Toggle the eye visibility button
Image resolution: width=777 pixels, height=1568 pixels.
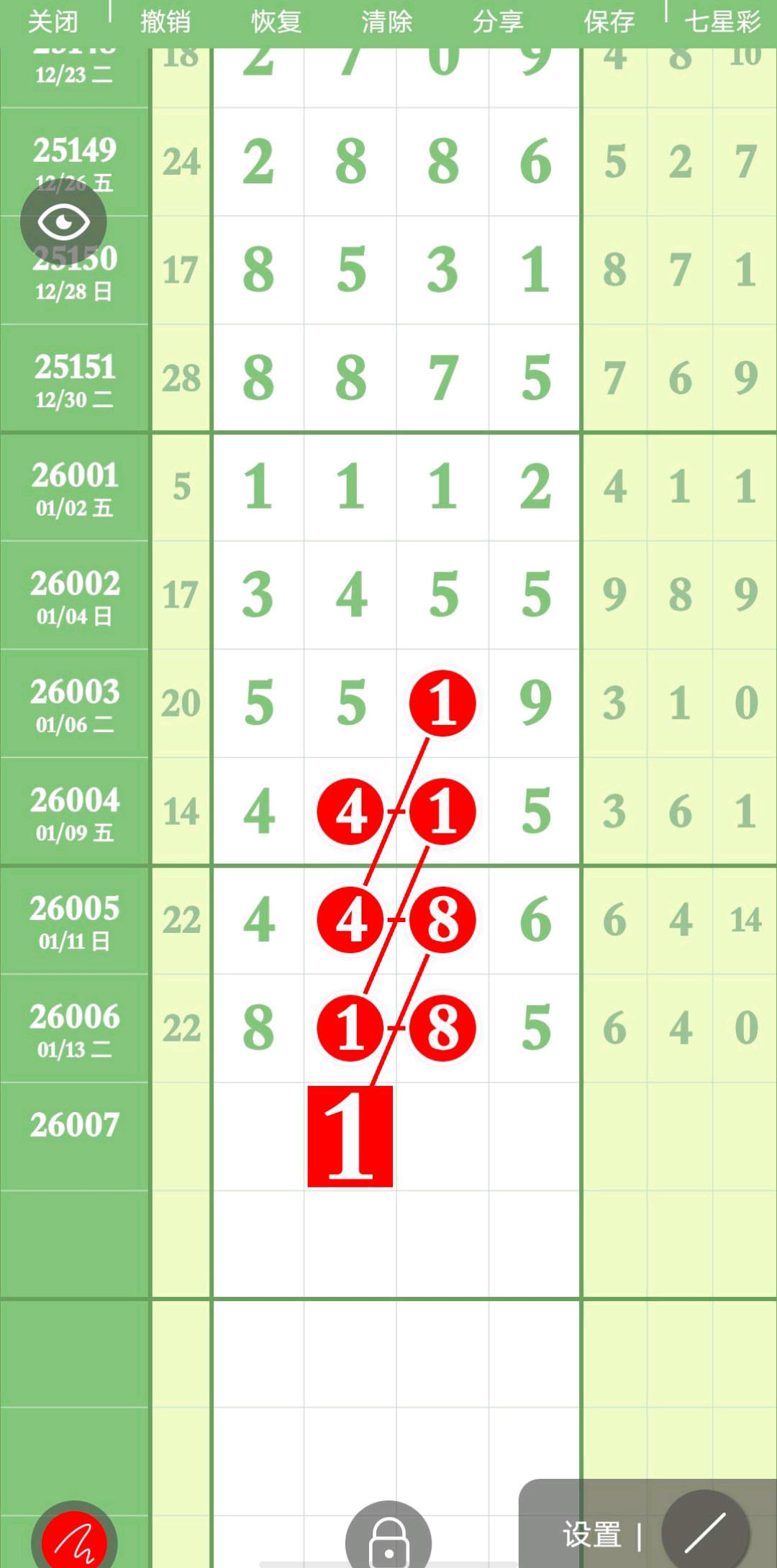pyautogui.click(x=63, y=221)
